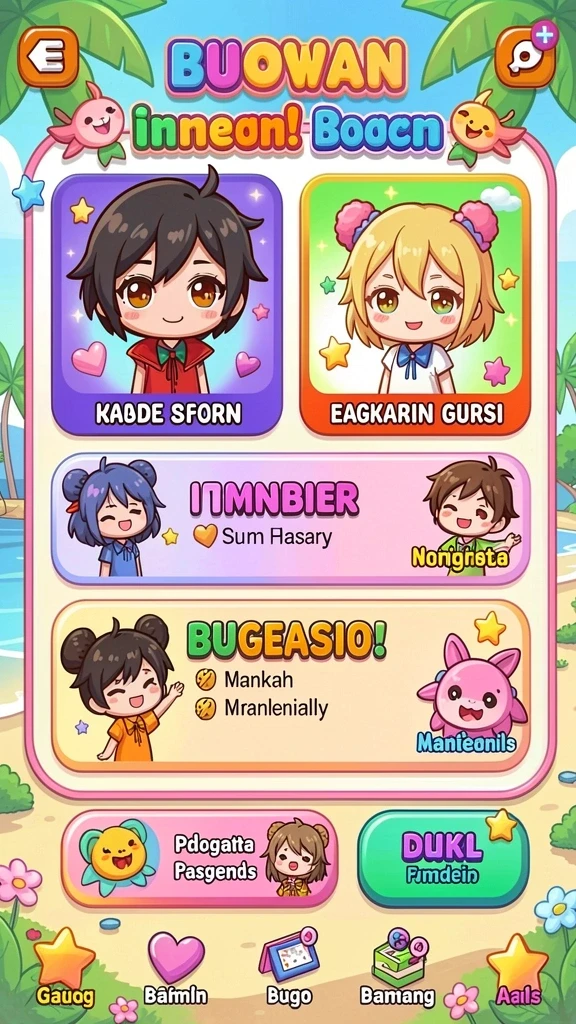Select the Kabde Sforn character card
The image size is (576, 1024).
click(x=167, y=304)
